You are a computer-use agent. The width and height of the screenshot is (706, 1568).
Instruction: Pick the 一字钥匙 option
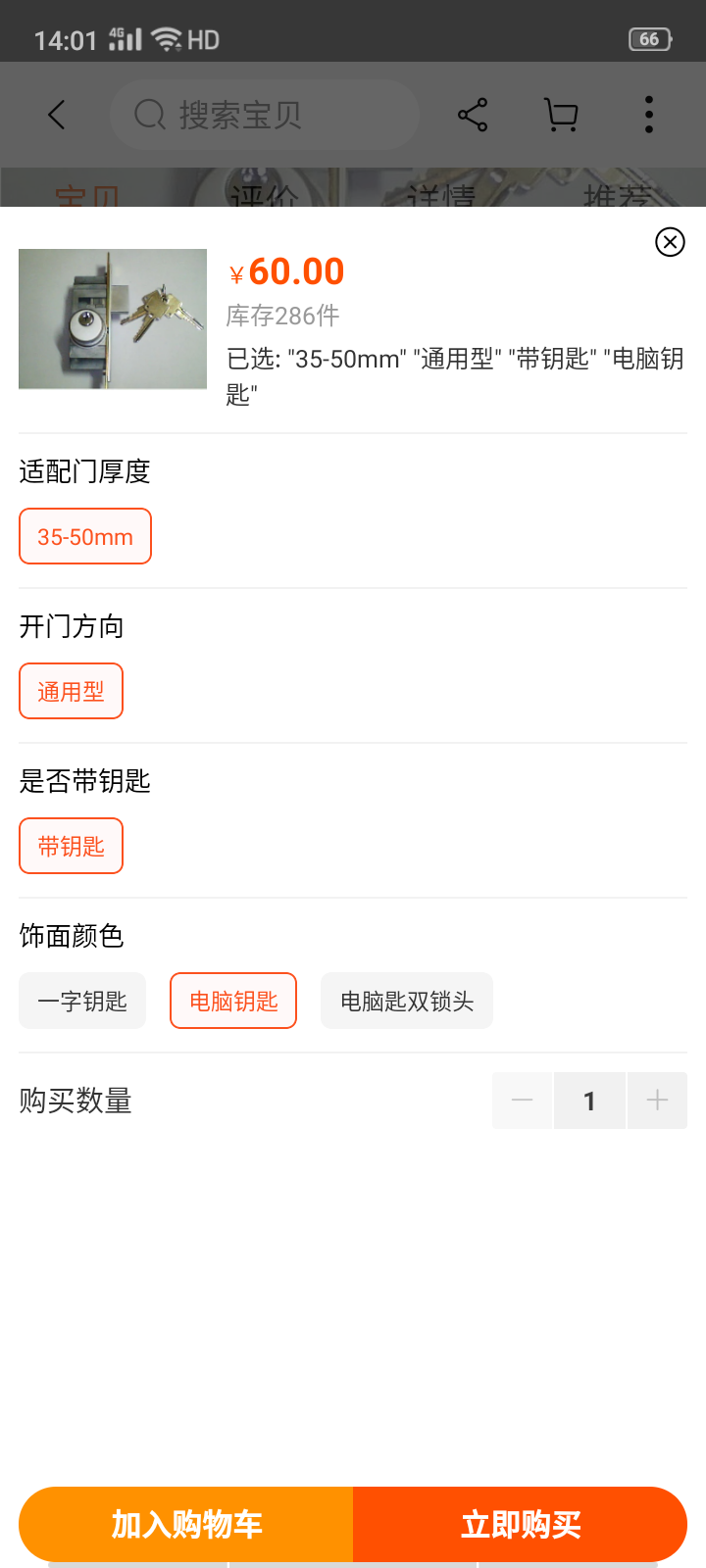pyautogui.click(x=82, y=1001)
